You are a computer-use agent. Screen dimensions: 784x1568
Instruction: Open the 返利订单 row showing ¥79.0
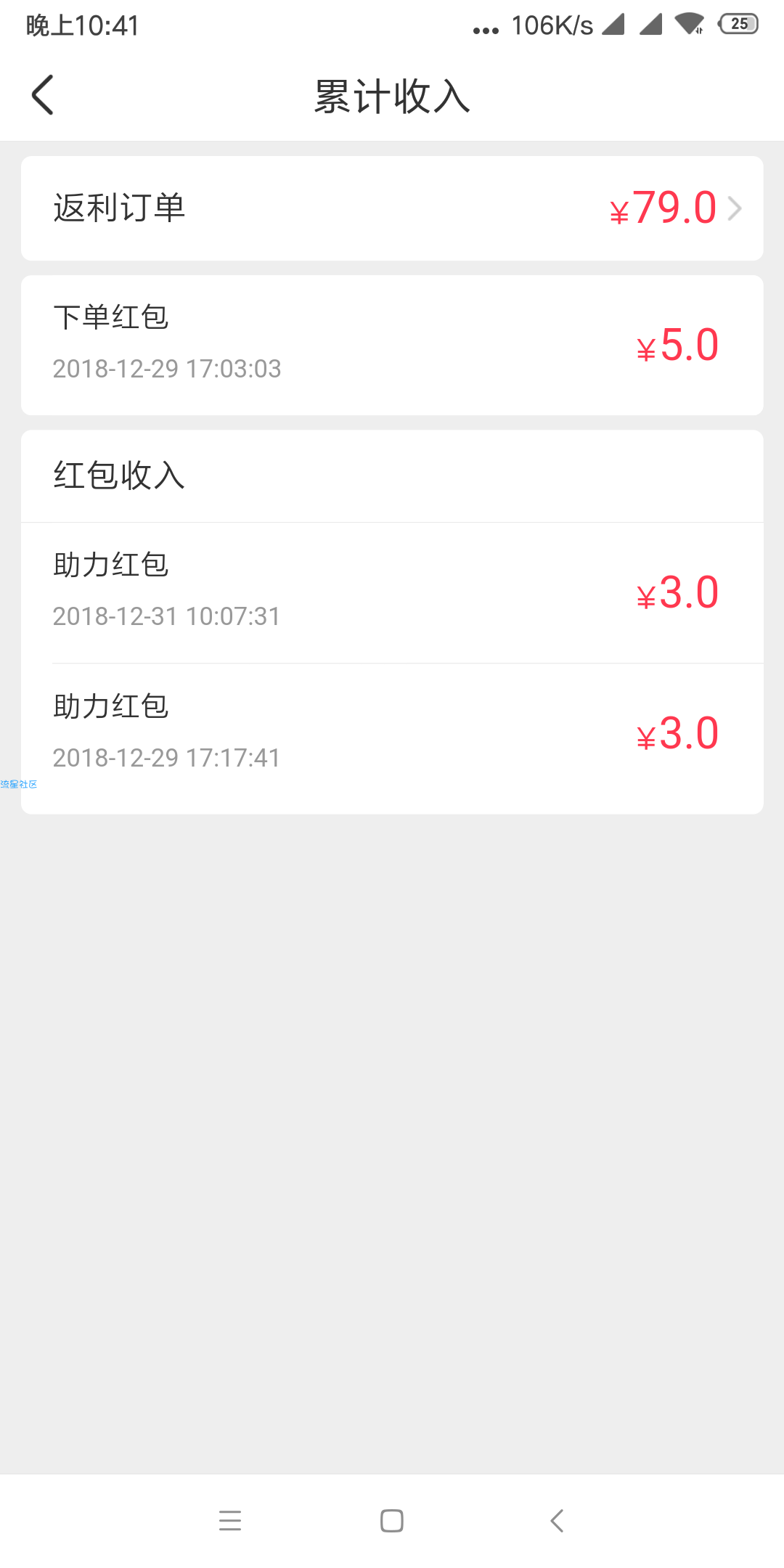(392, 208)
